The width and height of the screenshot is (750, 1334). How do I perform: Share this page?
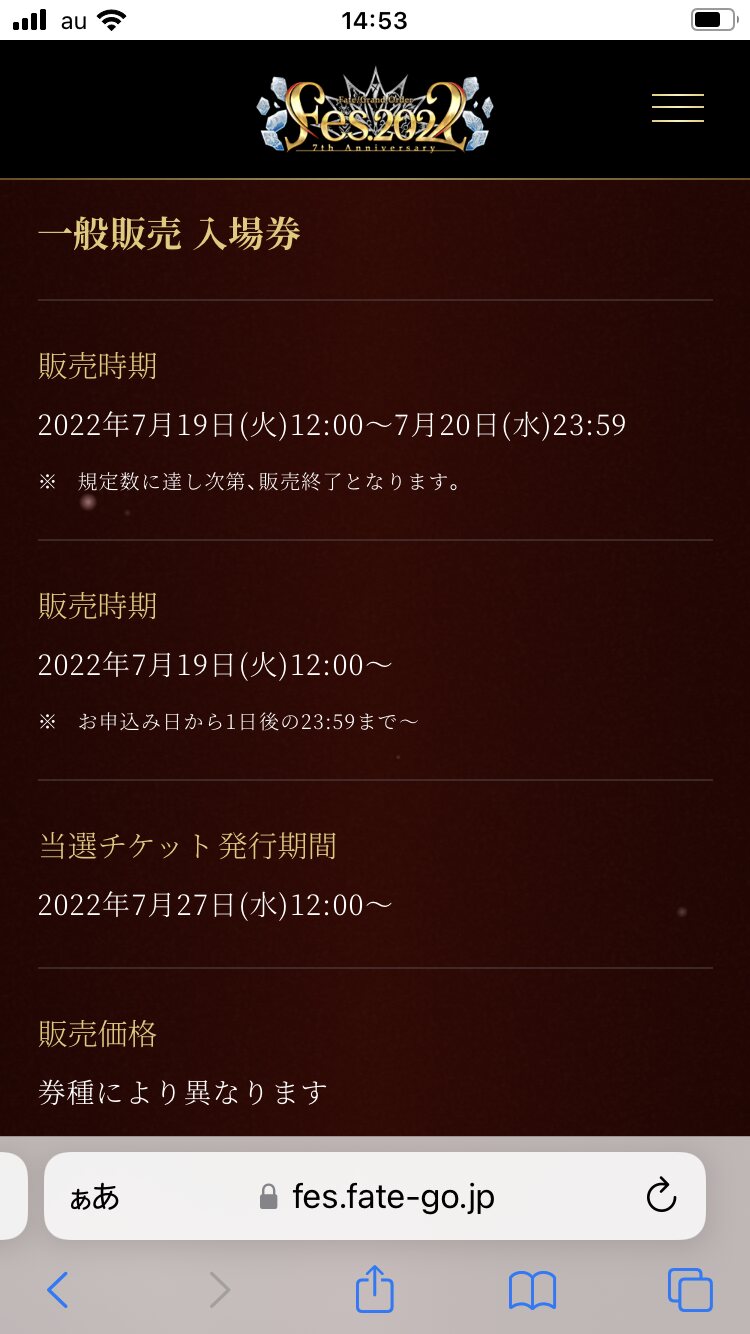click(x=375, y=1289)
